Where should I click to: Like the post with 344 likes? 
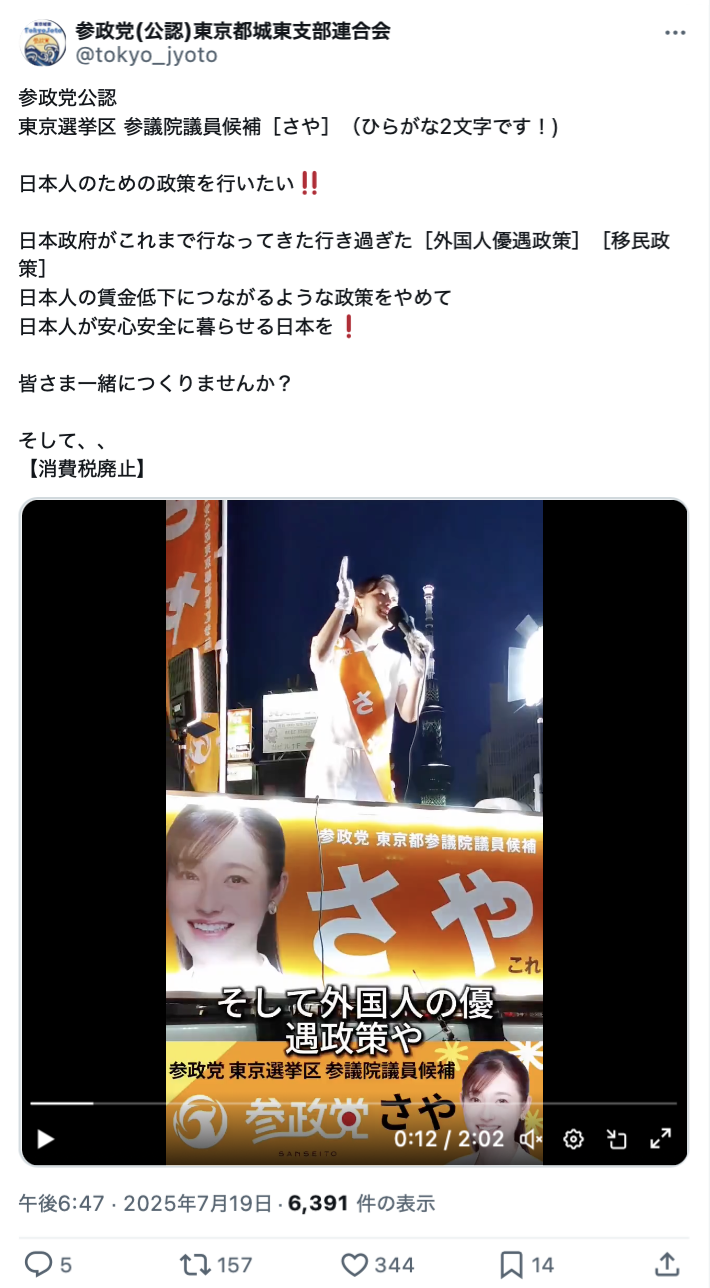coord(355,1265)
